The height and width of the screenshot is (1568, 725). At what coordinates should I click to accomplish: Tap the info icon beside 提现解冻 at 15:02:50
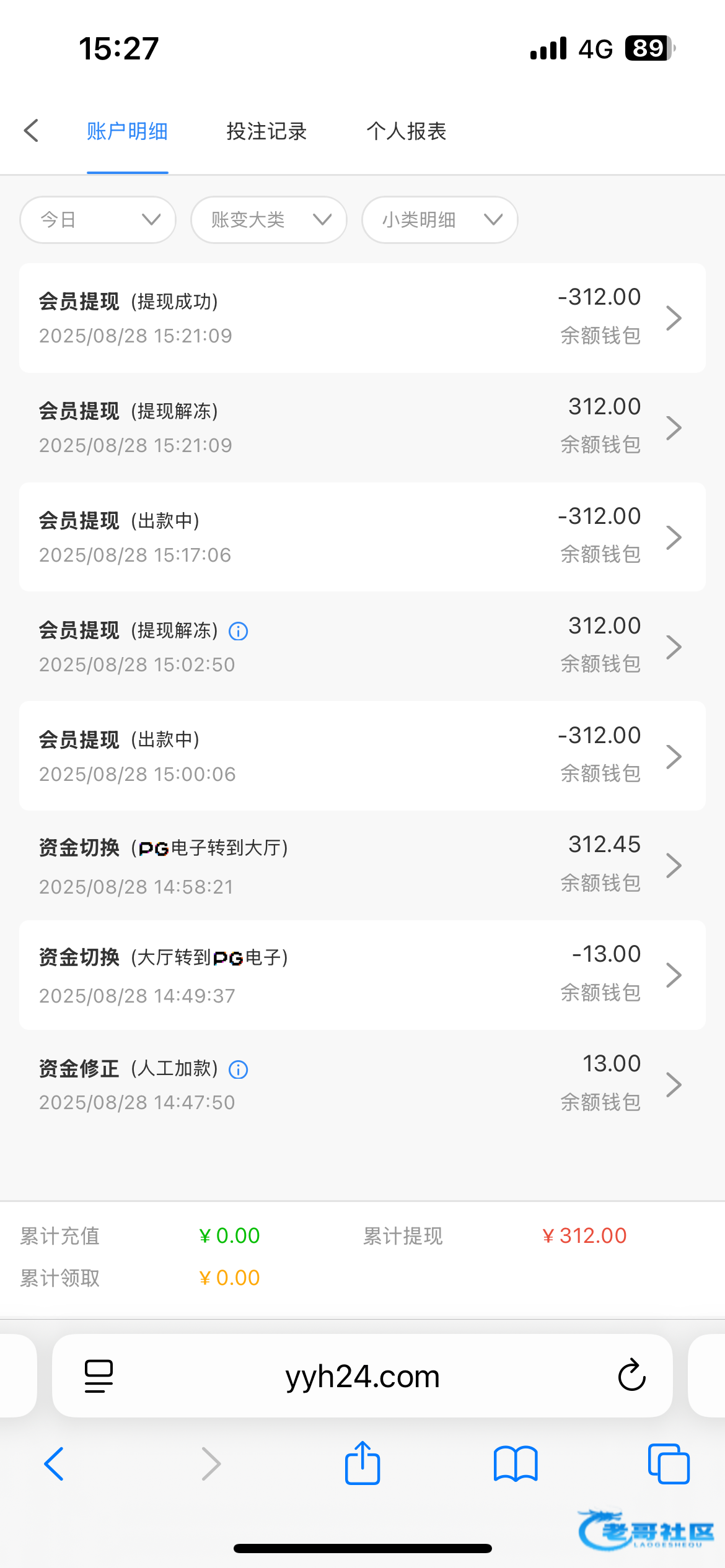click(239, 631)
